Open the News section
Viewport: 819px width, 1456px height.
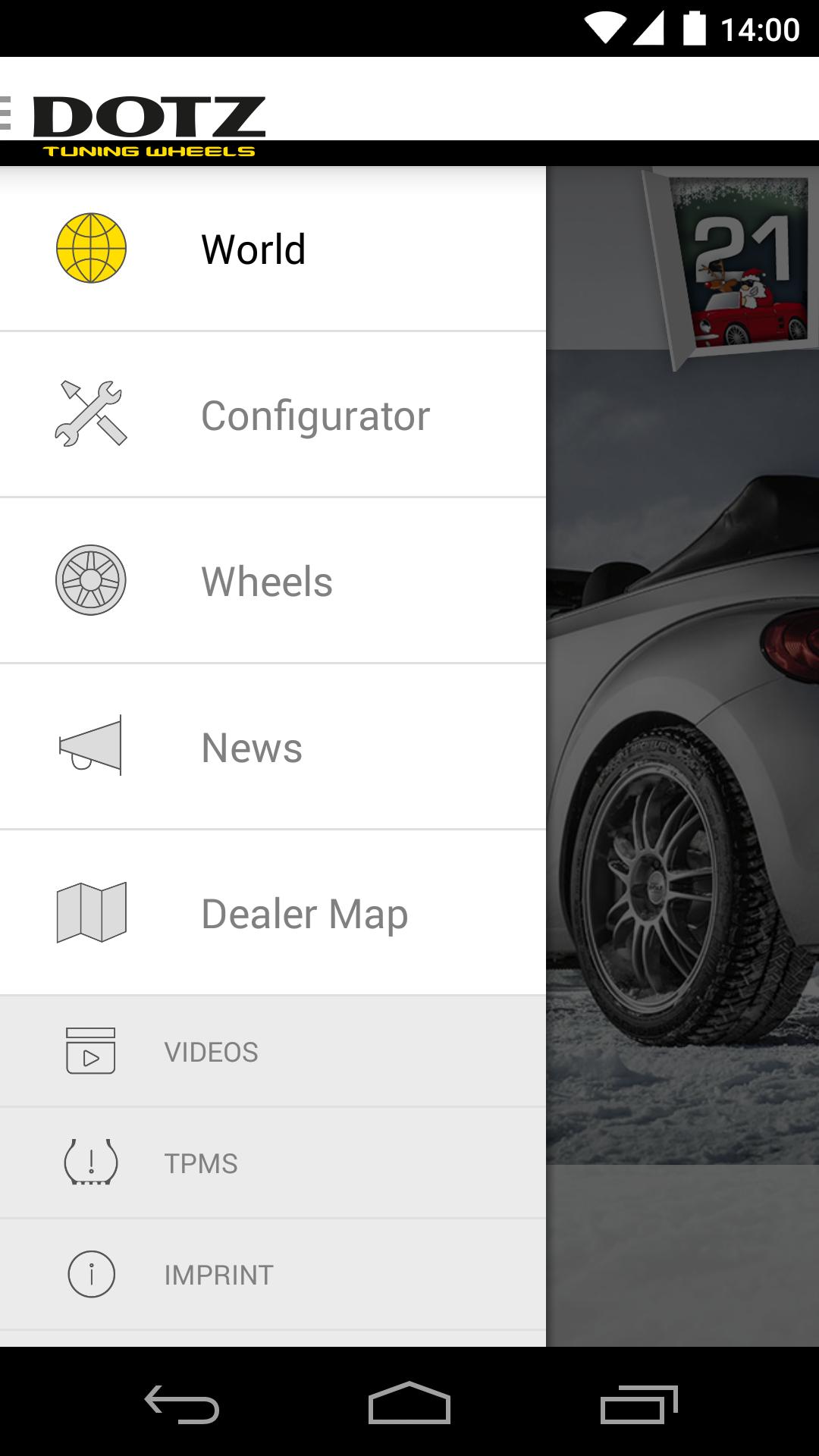pos(250,747)
